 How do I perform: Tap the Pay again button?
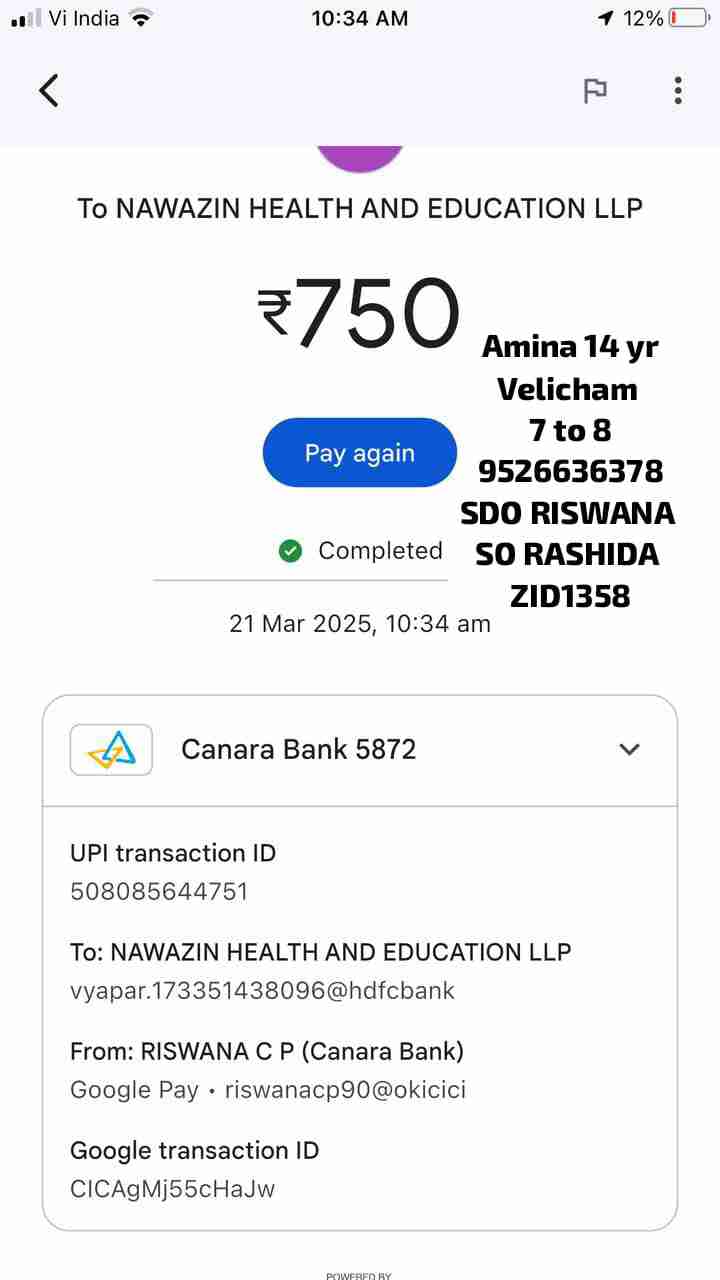(x=359, y=453)
